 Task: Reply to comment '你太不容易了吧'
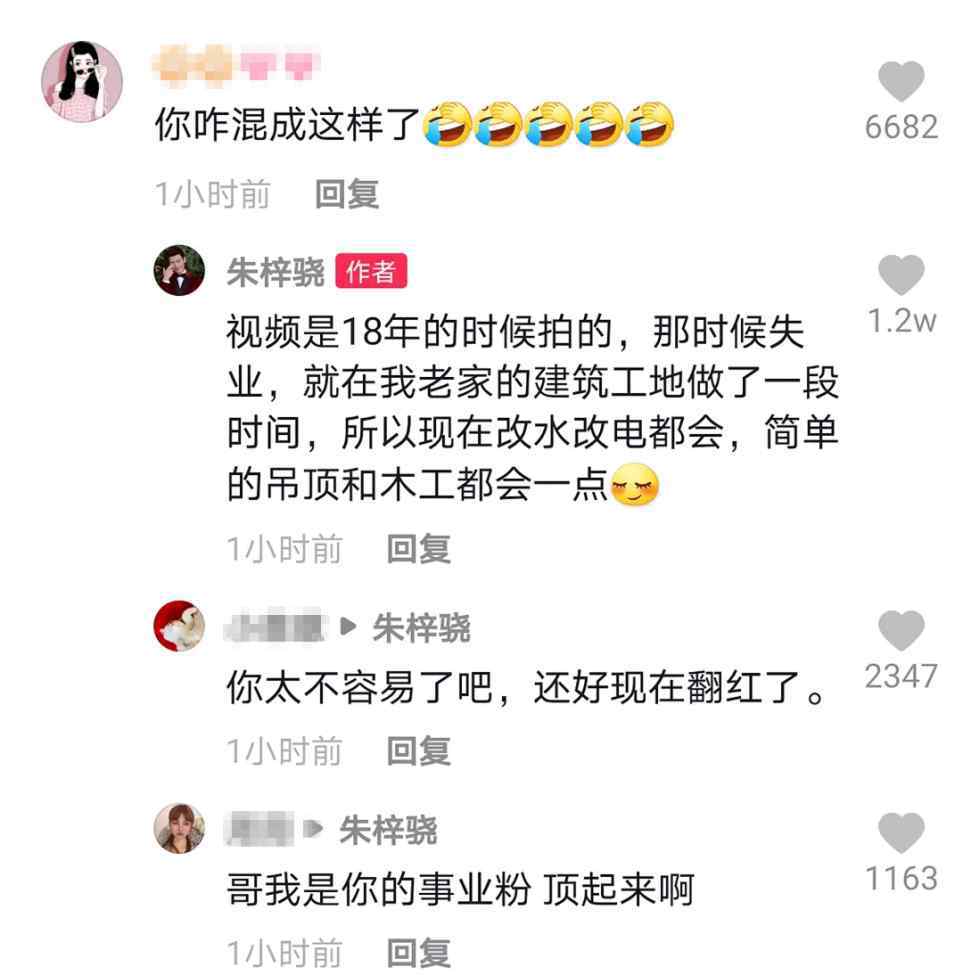(x=419, y=750)
